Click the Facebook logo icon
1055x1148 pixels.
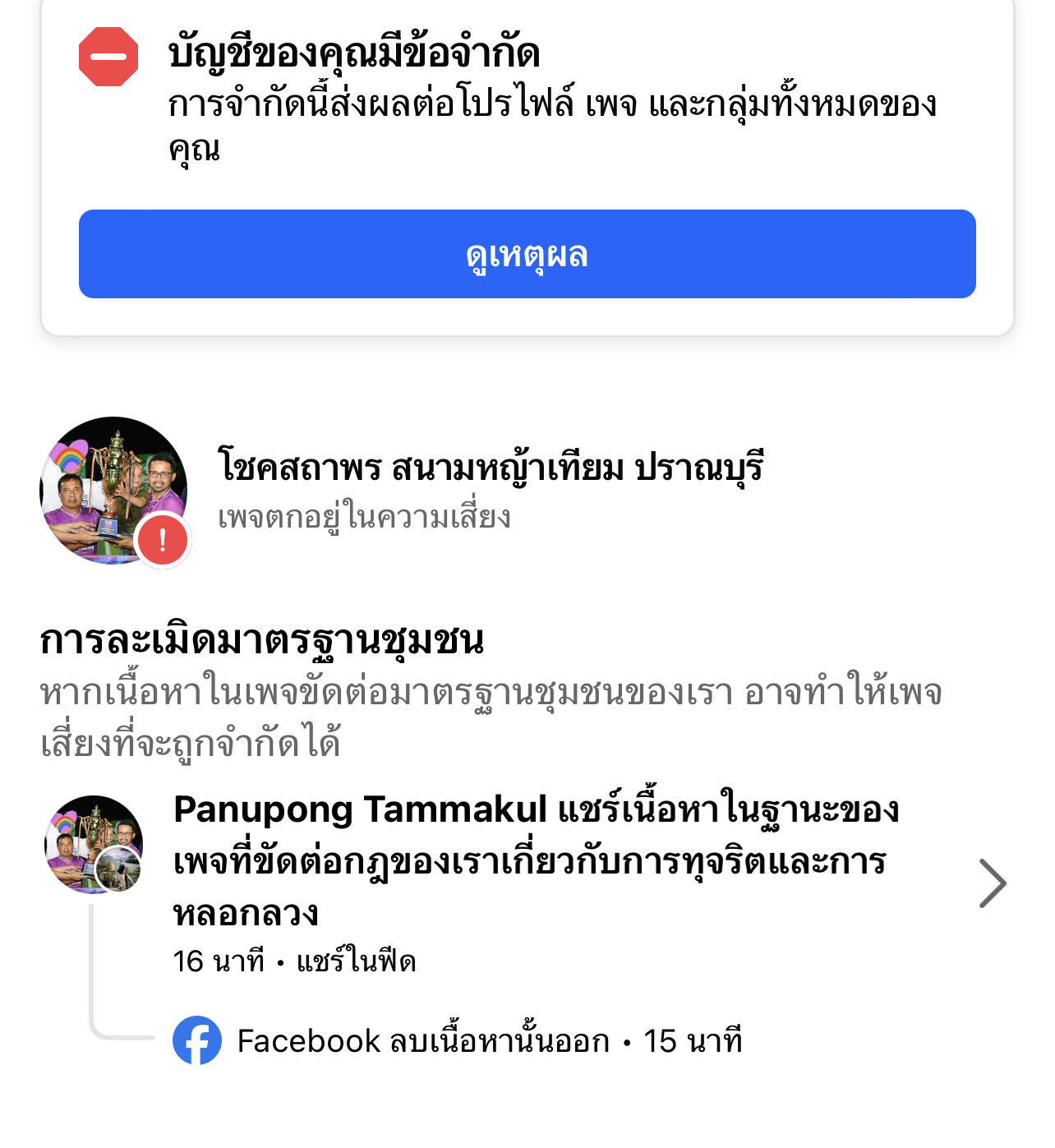(196, 1040)
